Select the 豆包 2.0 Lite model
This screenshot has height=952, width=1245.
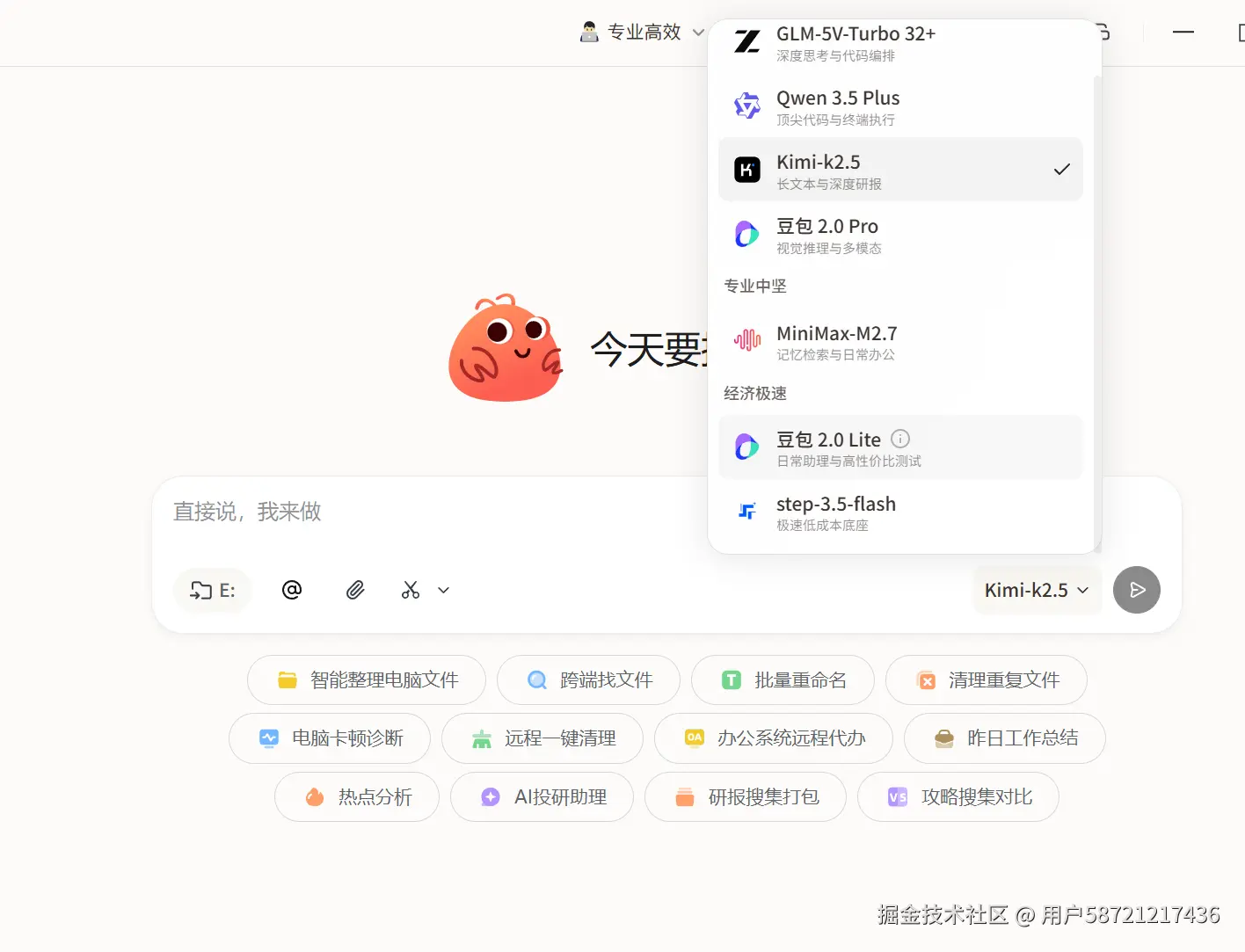826,447
